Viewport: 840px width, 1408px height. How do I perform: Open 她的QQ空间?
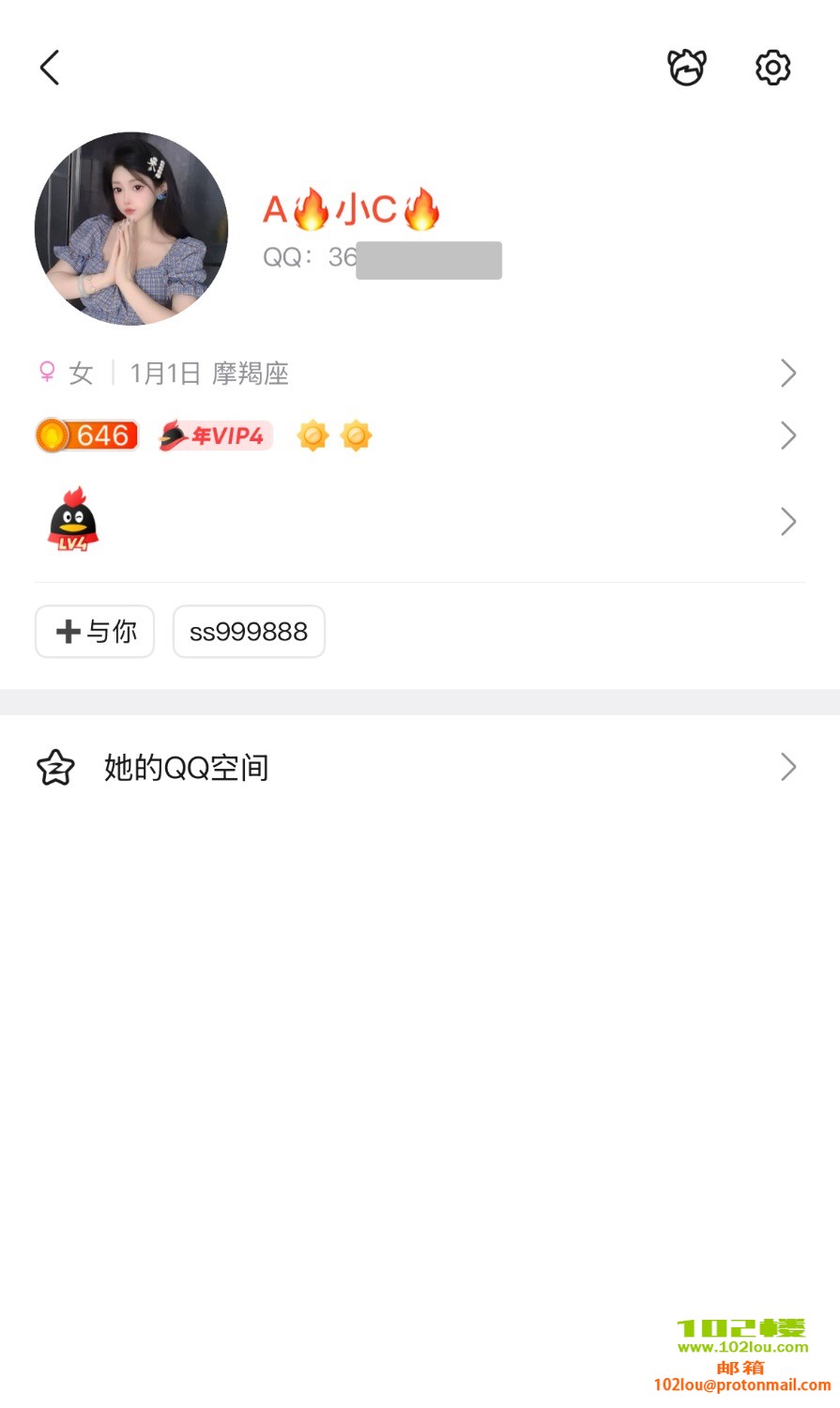click(418, 768)
